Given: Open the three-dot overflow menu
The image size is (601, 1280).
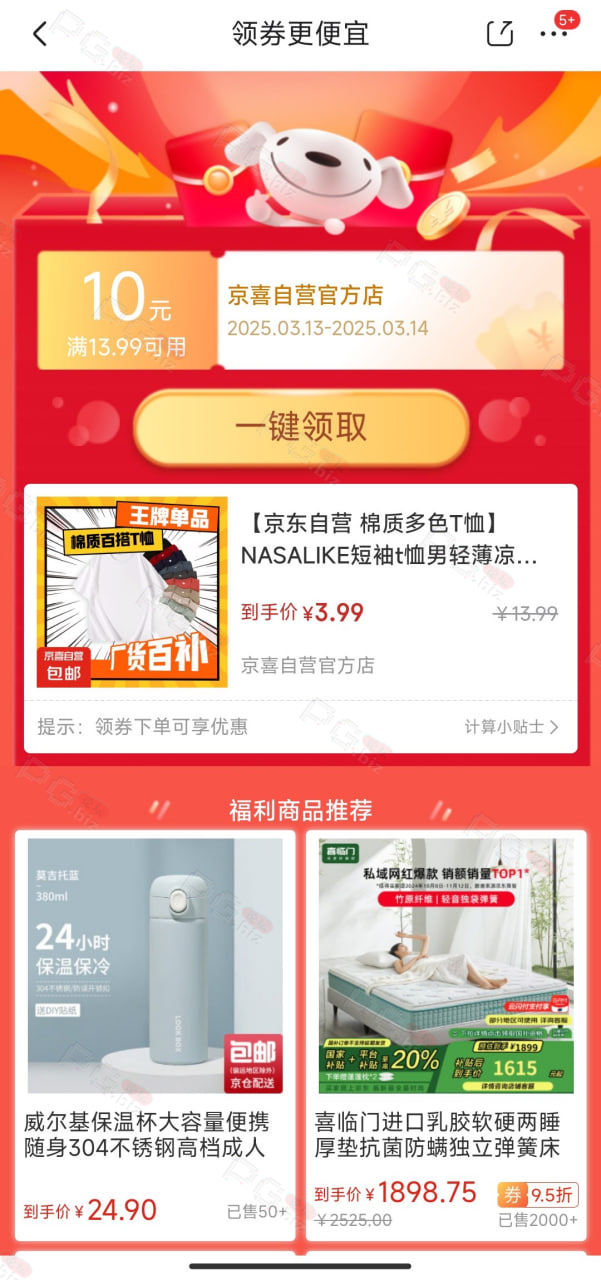Looking at the screenshot, I should coord(553,34).
